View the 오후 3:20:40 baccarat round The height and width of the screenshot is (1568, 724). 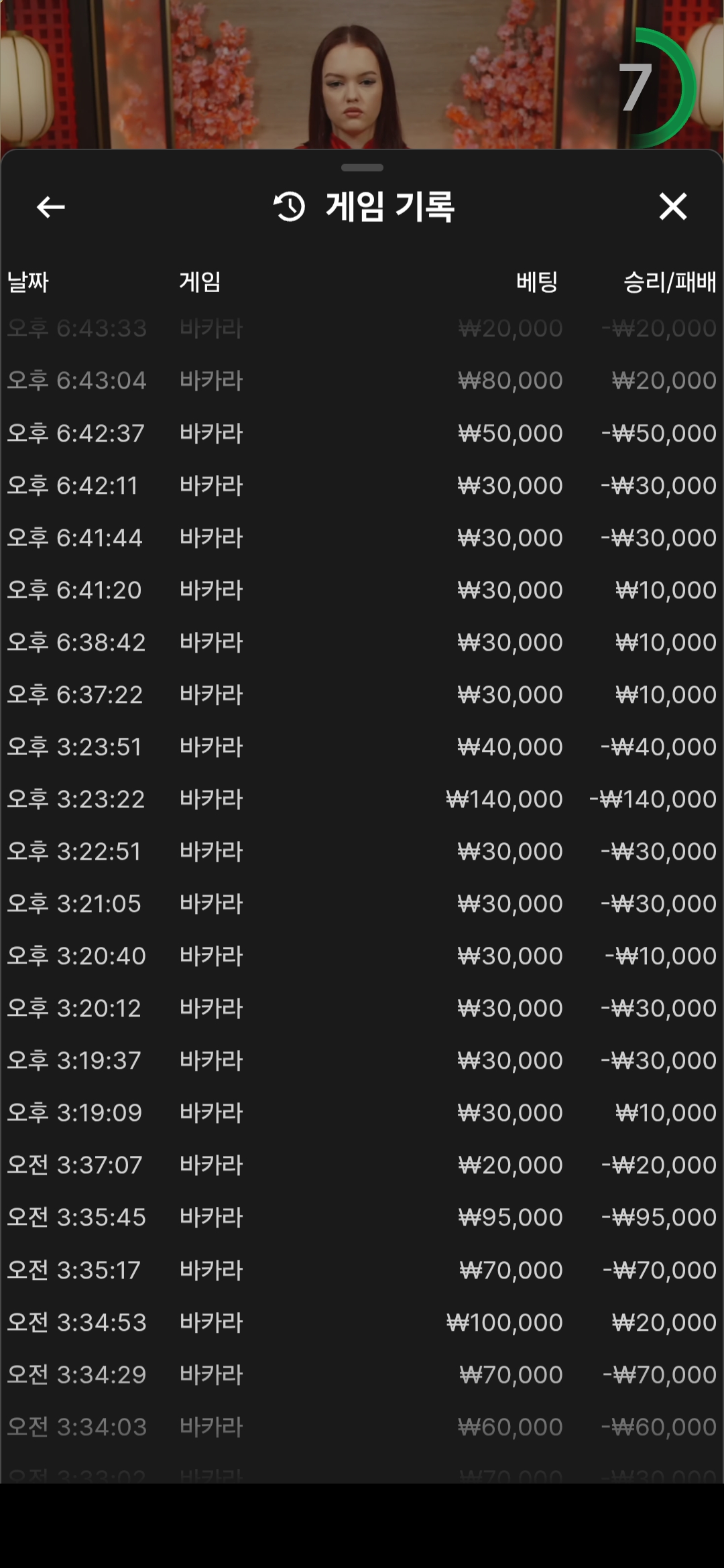pyautogui.click(x=362, y=956)
